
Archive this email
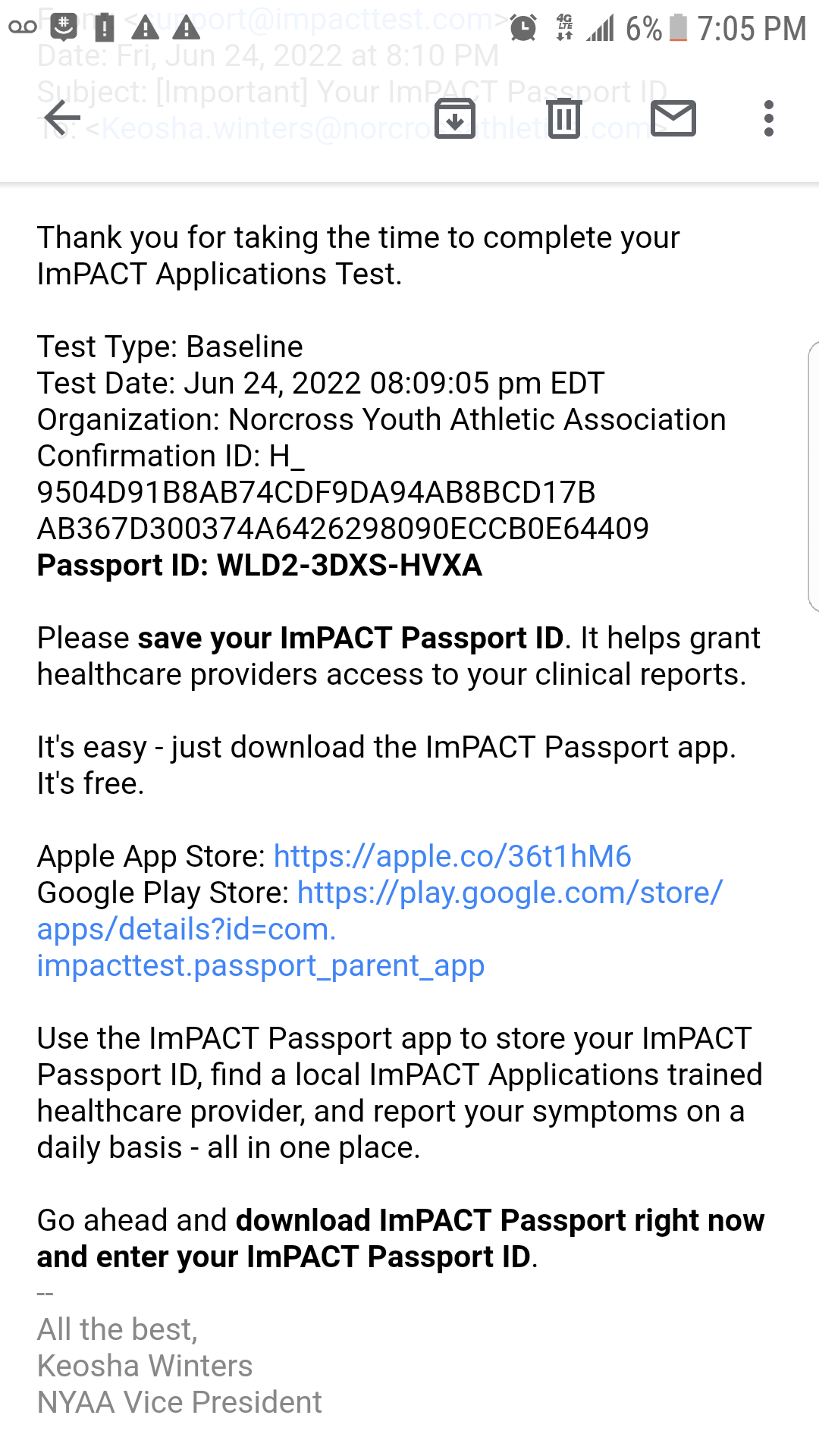click(x=455, y=118)
